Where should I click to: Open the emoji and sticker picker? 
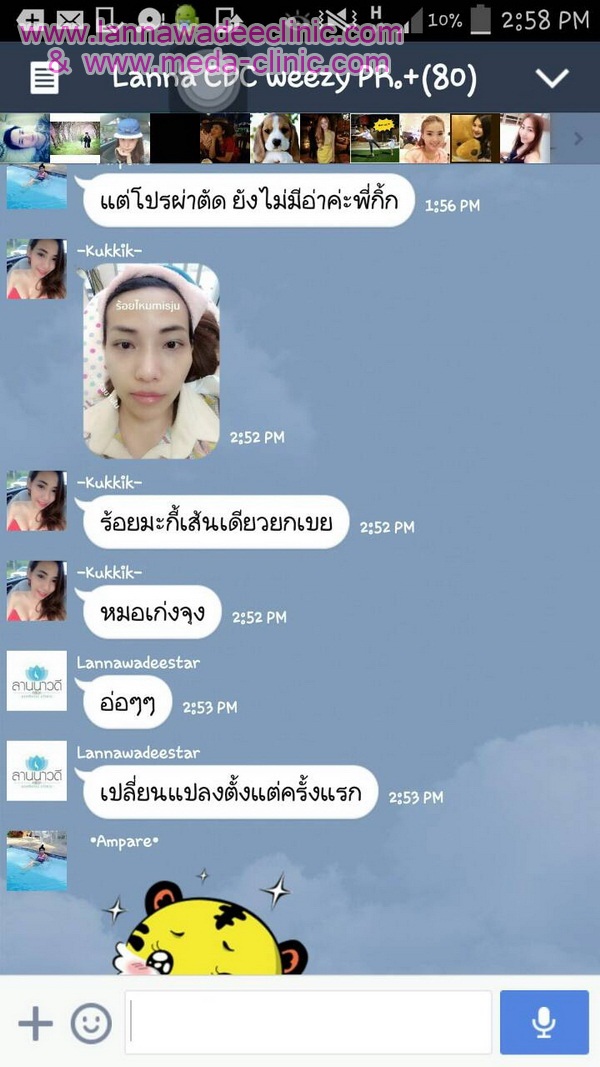point(91,1023)
